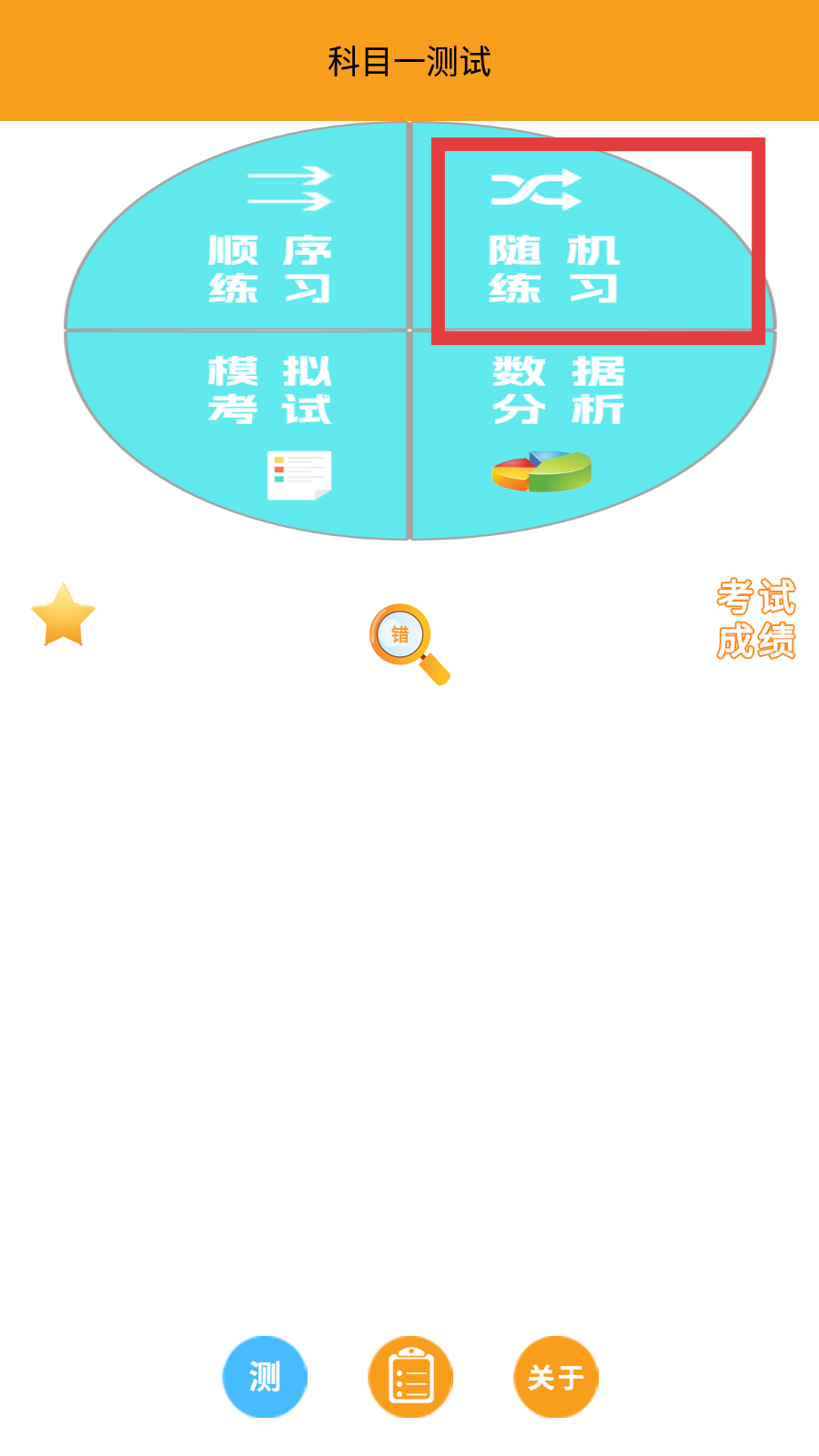This screenshot has height=1456, width=819.
Task: Open favorites star icon
Action: pyautogui.click(x=64, y=616)
